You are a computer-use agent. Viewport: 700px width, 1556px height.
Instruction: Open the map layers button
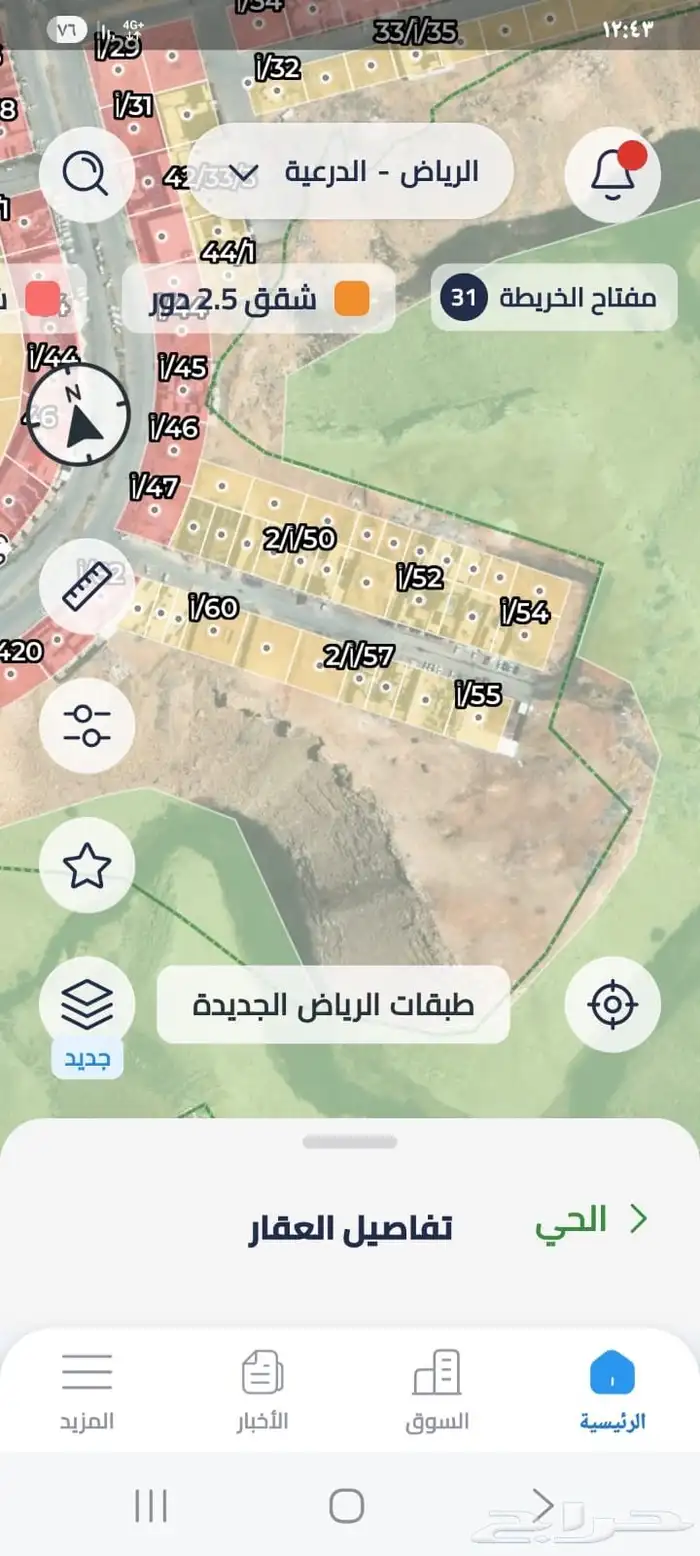coord(87,1003)
